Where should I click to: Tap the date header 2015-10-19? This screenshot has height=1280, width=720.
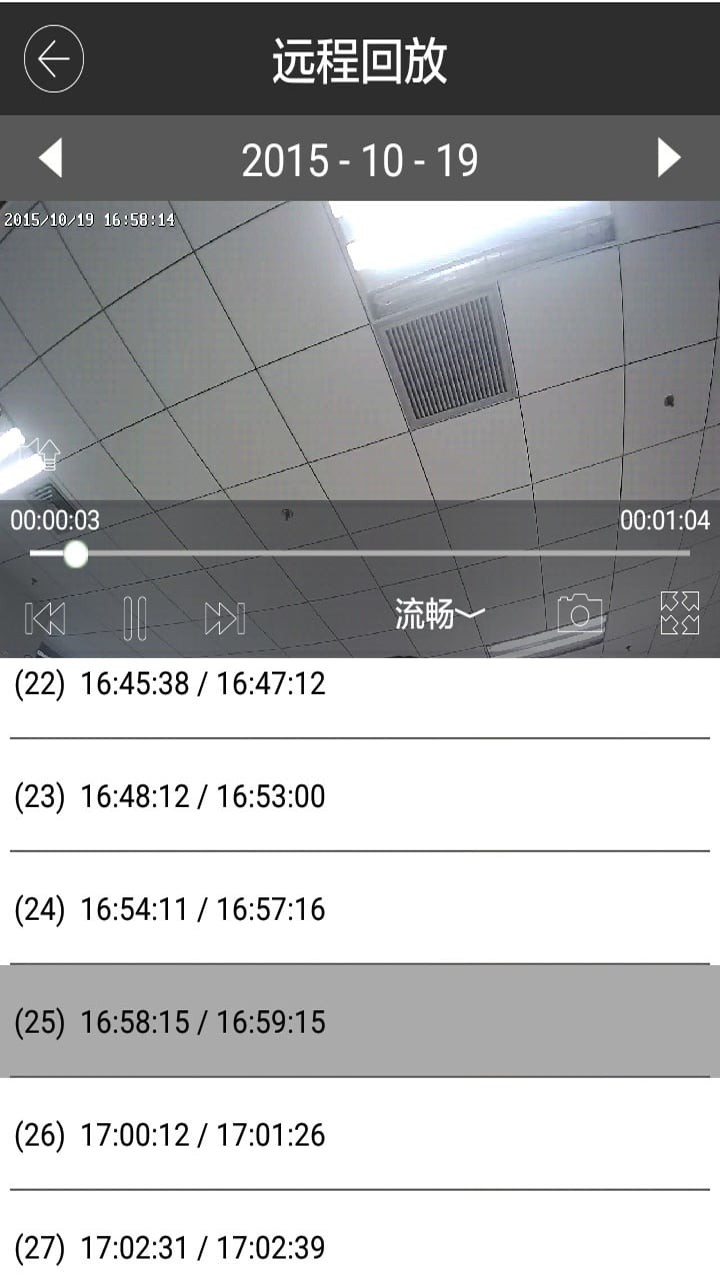[360, 158]
